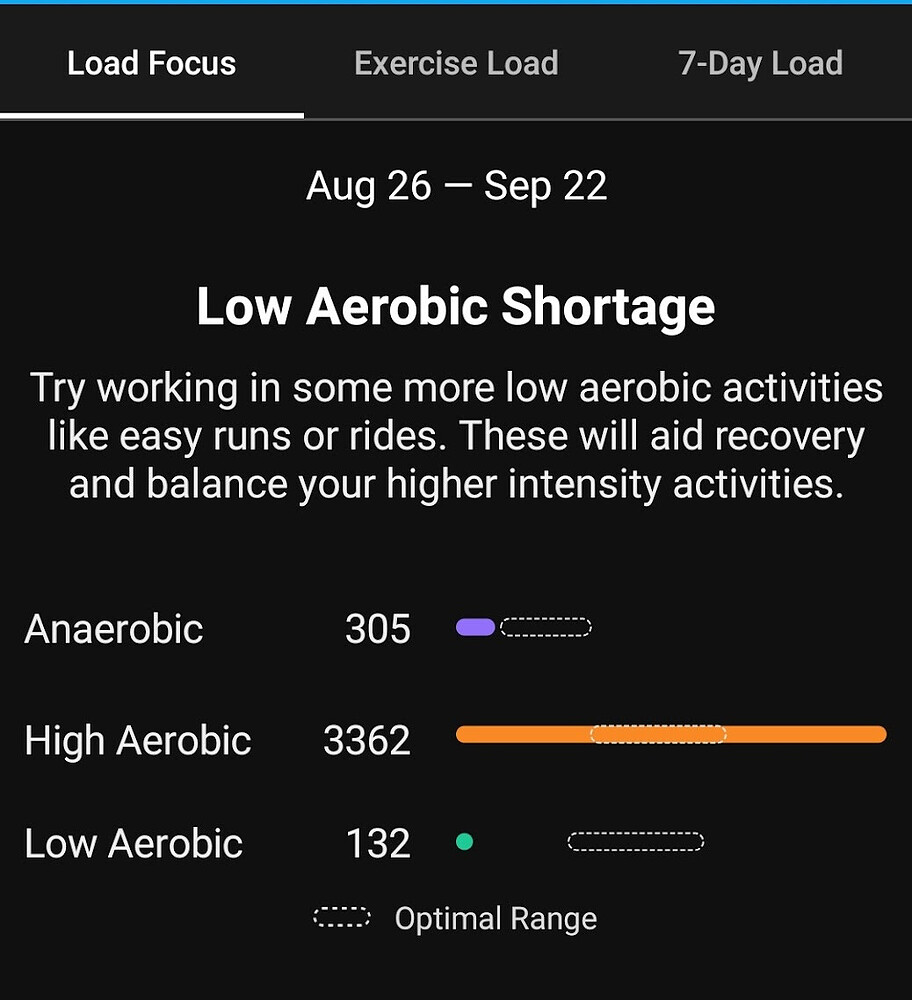912x1000 pixels.
Task: Select the Anaerobic purple load bar
Action: [x=474, y=626]
